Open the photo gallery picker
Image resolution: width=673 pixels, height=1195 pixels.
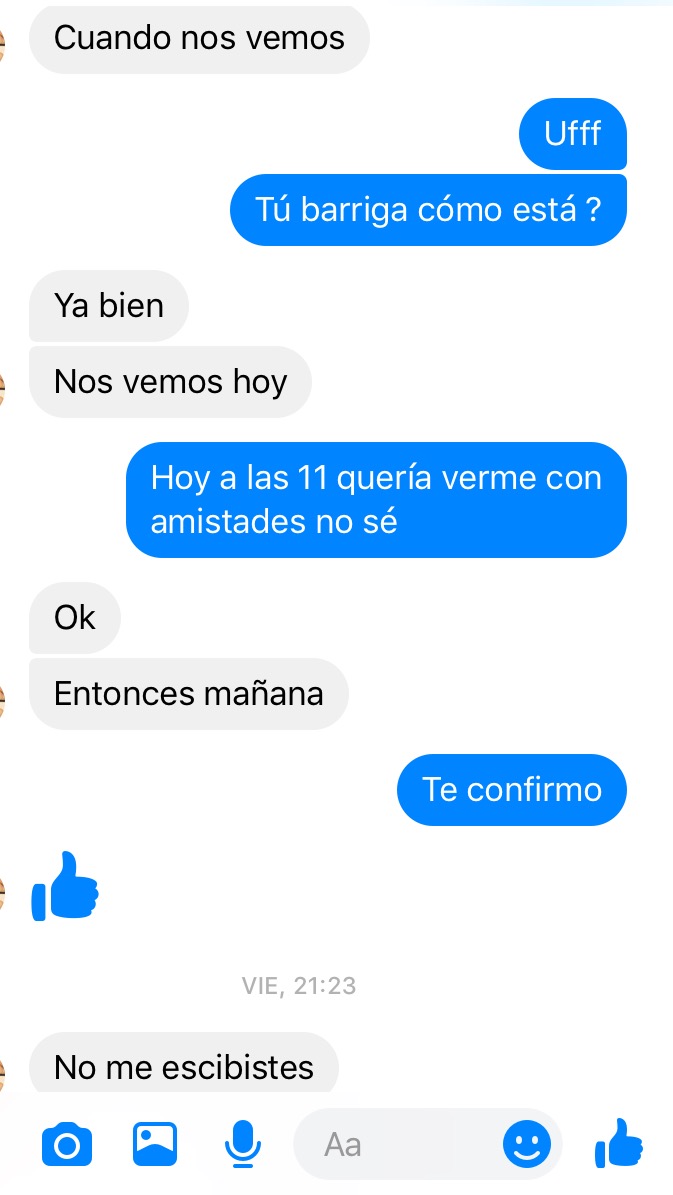coord(155,1142)
